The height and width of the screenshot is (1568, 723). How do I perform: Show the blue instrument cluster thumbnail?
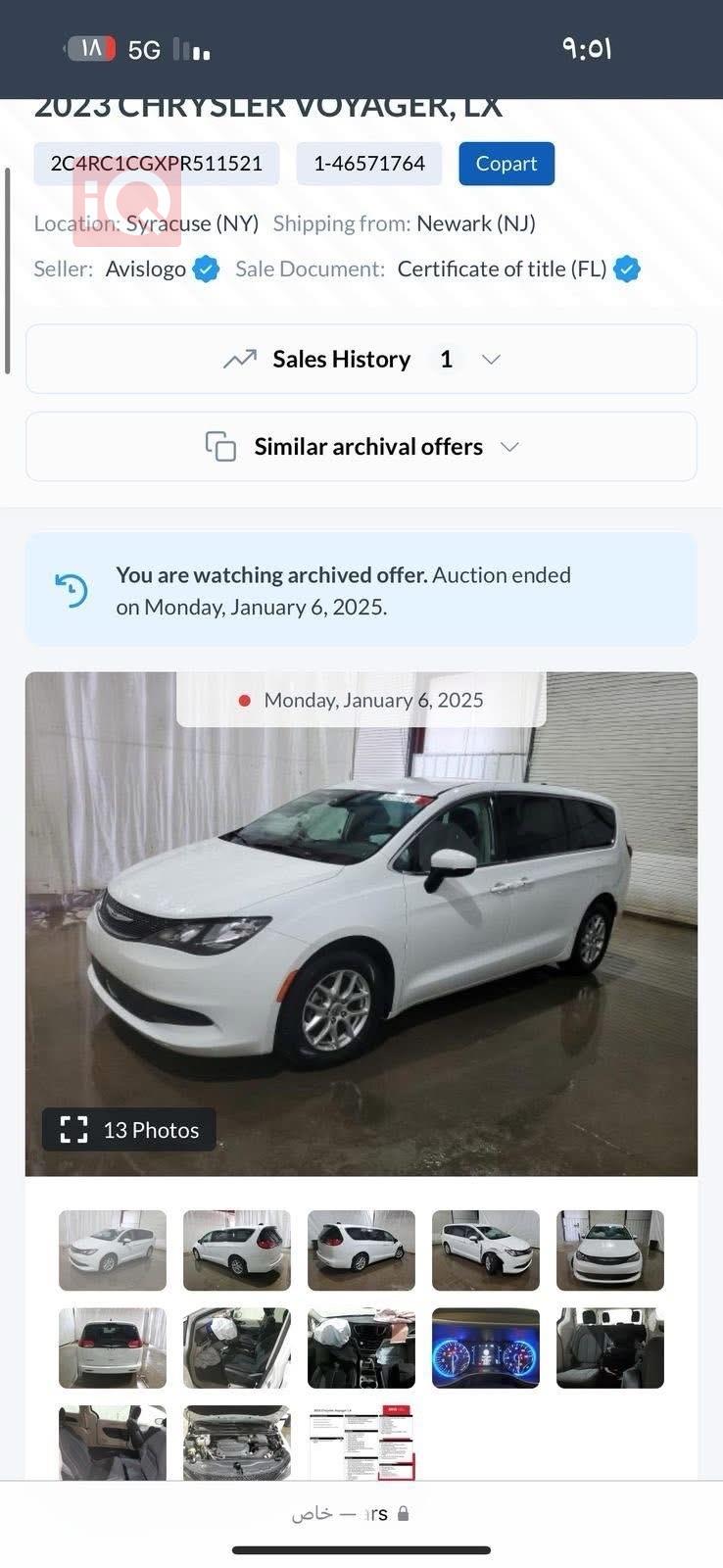click(x=486, y=1348)
